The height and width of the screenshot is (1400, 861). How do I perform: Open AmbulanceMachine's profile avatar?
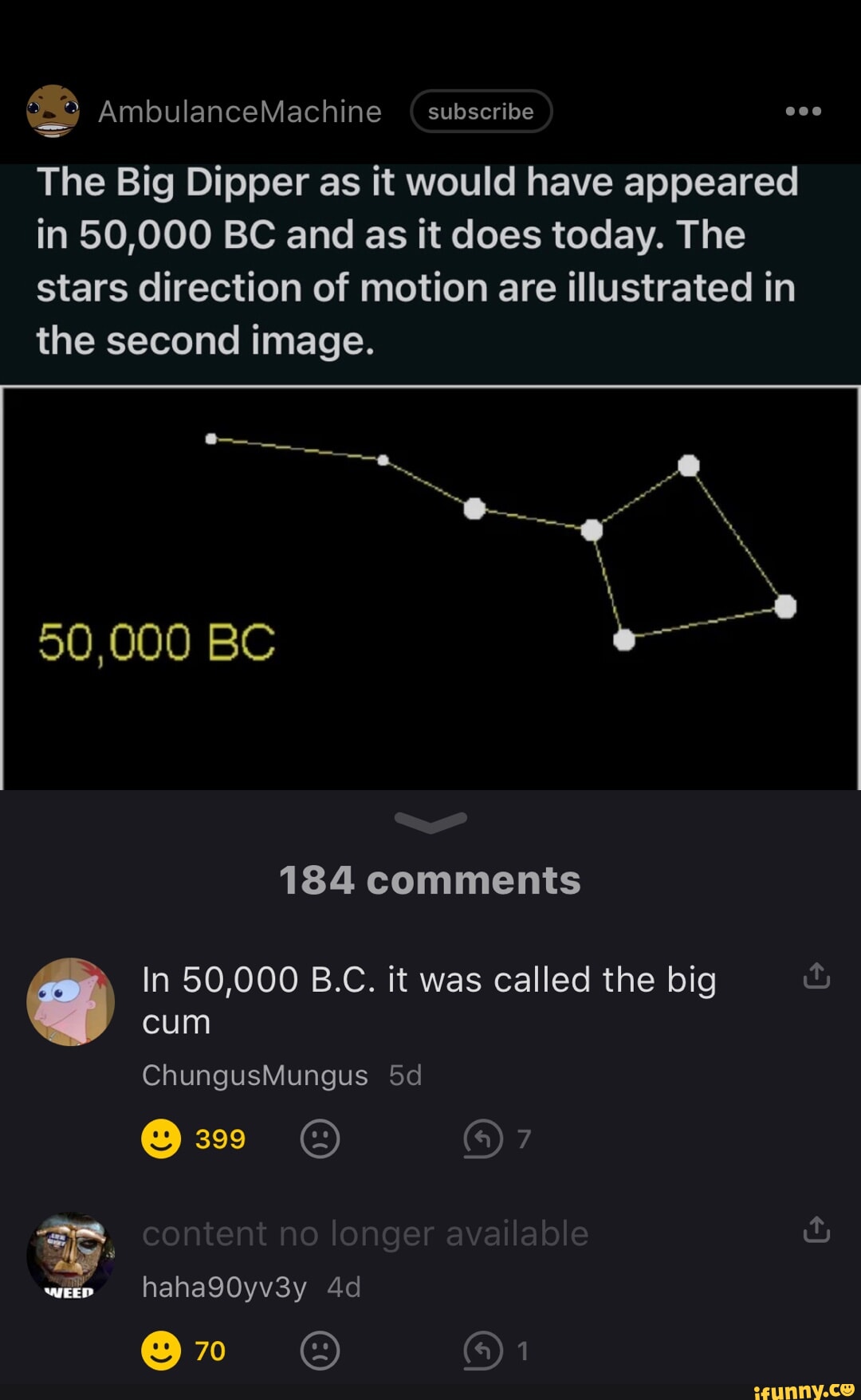tap(53, 112)
